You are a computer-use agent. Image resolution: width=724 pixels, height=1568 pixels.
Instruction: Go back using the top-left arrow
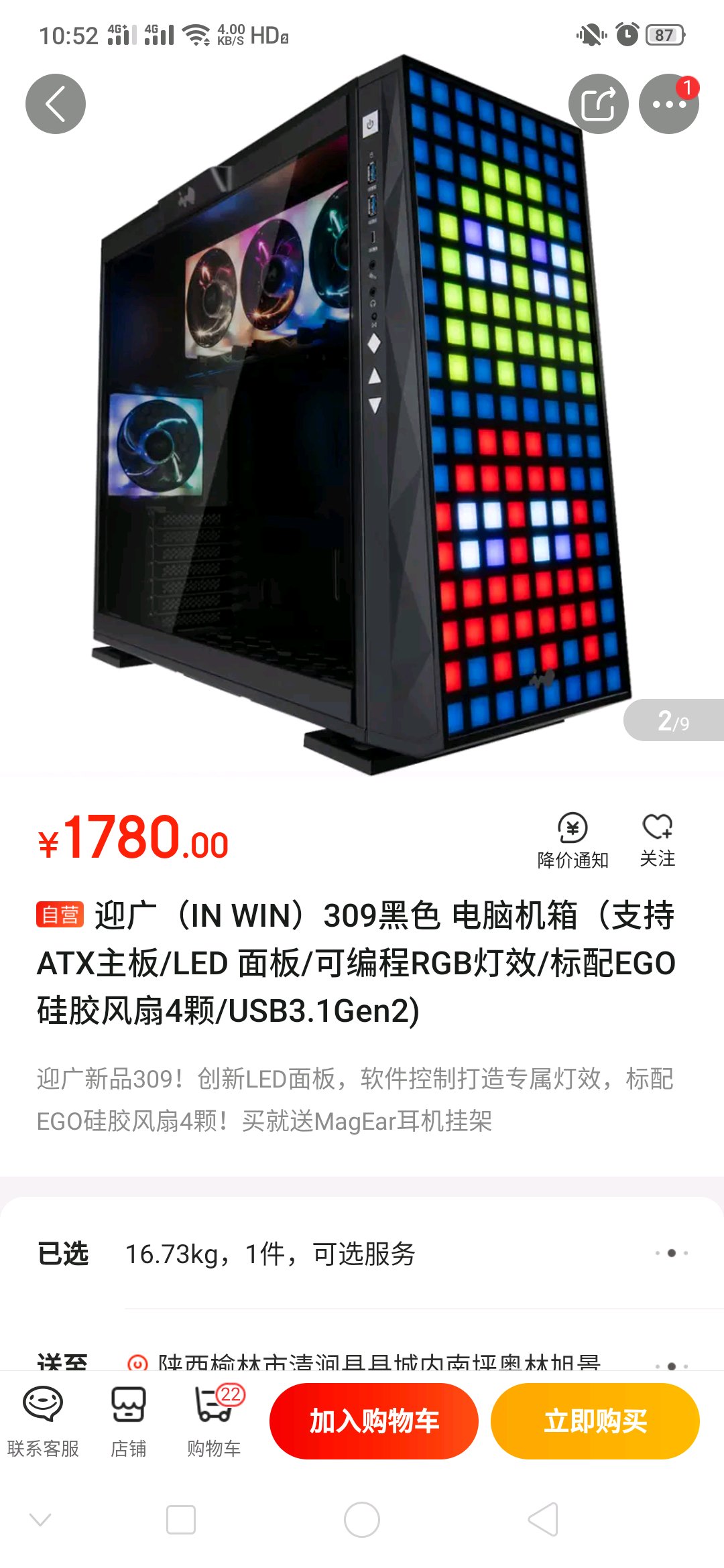pyautogui.click(x=56, y=104)
